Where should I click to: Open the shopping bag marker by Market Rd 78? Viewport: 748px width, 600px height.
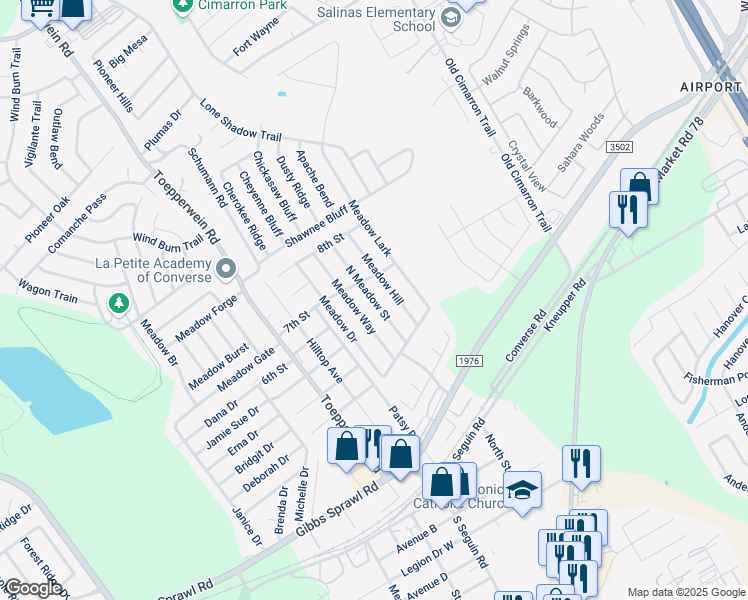coord(639,186)
